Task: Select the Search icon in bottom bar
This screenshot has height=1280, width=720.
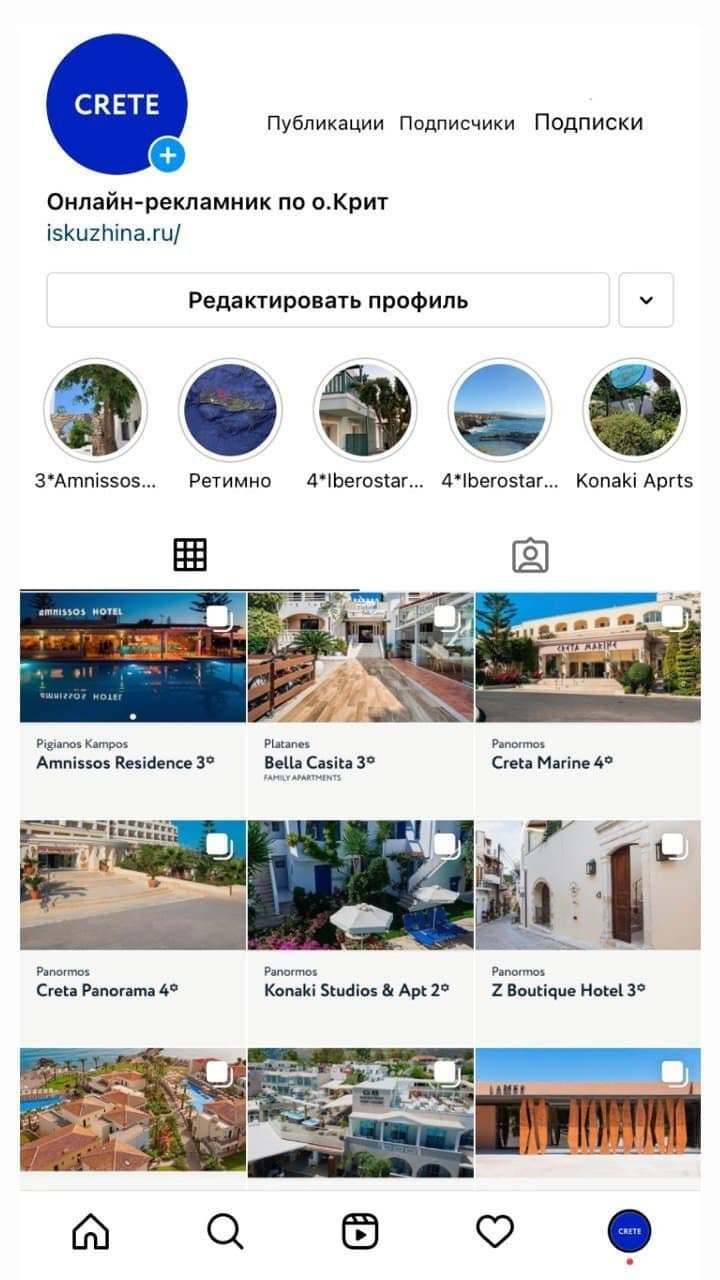Action: [x=225, y=1232]
